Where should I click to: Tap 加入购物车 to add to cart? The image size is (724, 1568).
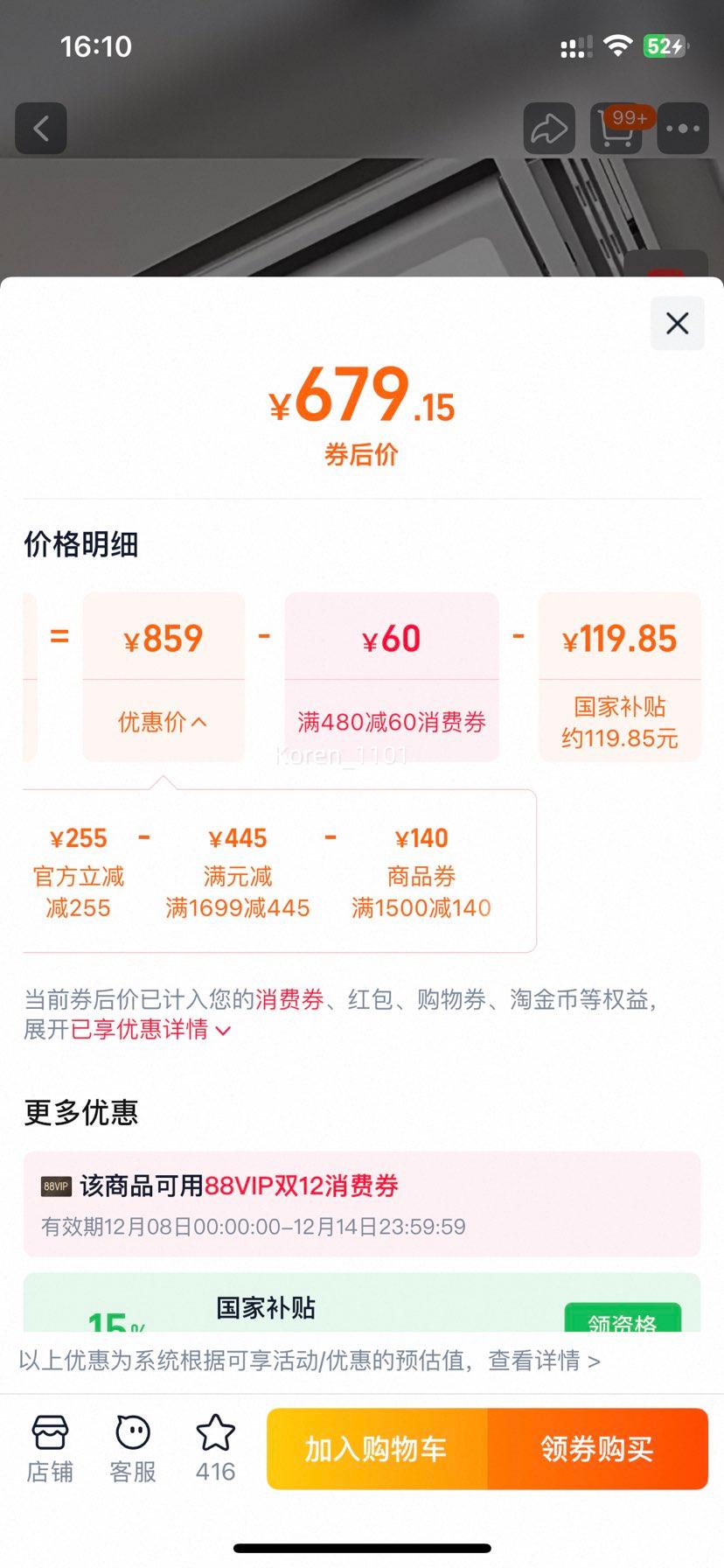point(376,1448)
